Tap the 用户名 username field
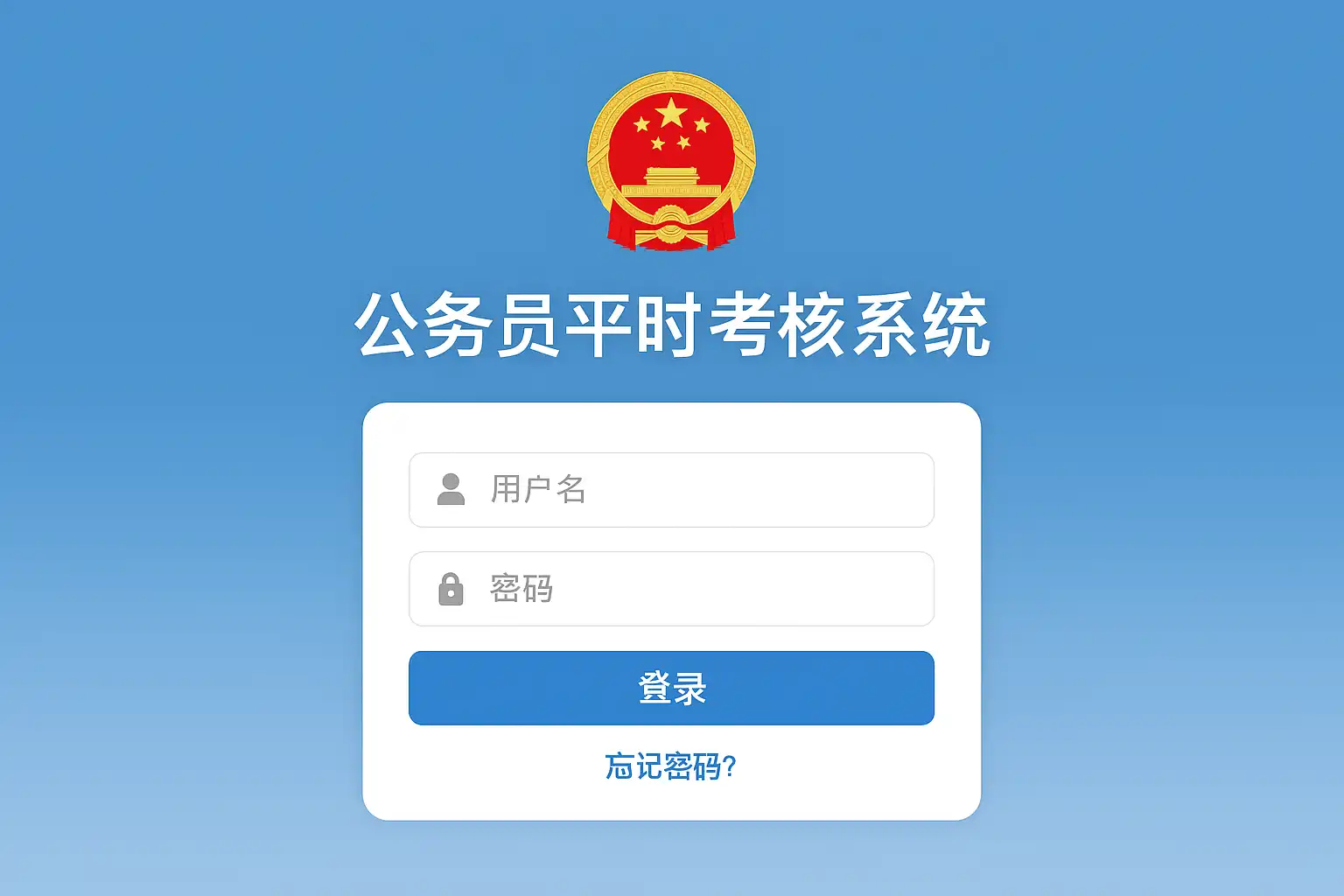This screenshot has width=1344, height=896. tap(671, 490)
